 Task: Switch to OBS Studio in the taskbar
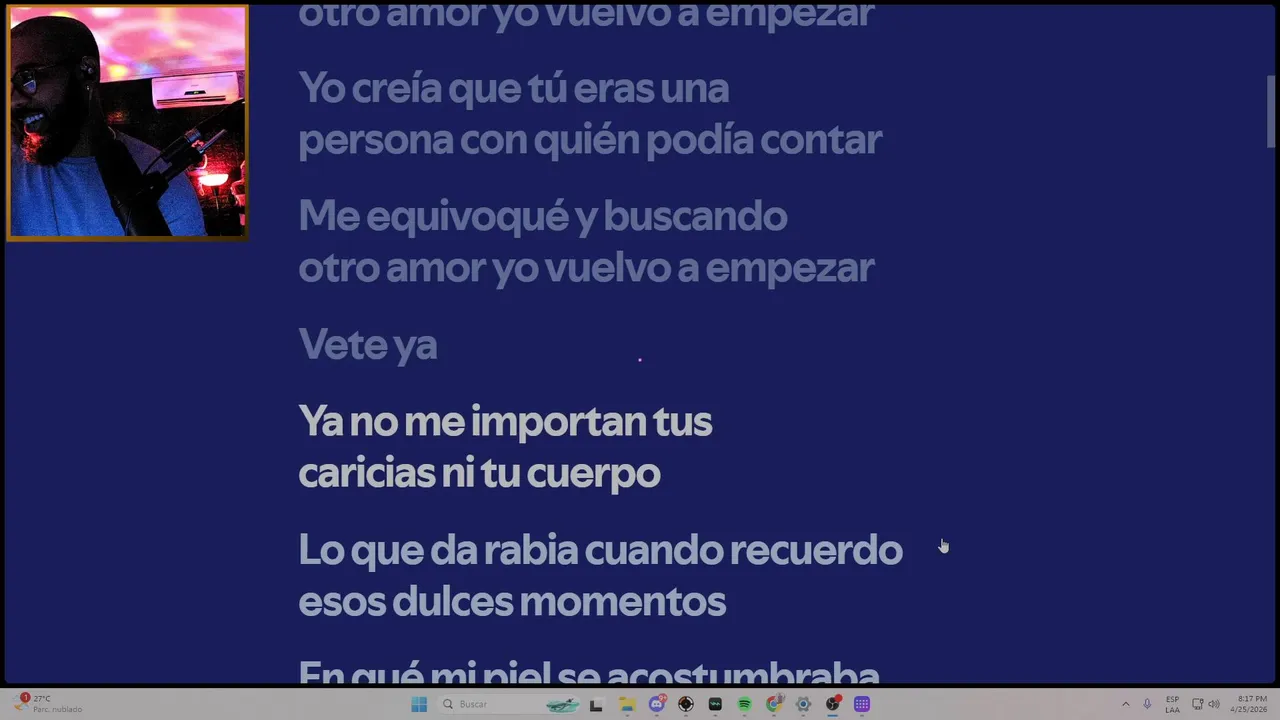coord(832,704)
